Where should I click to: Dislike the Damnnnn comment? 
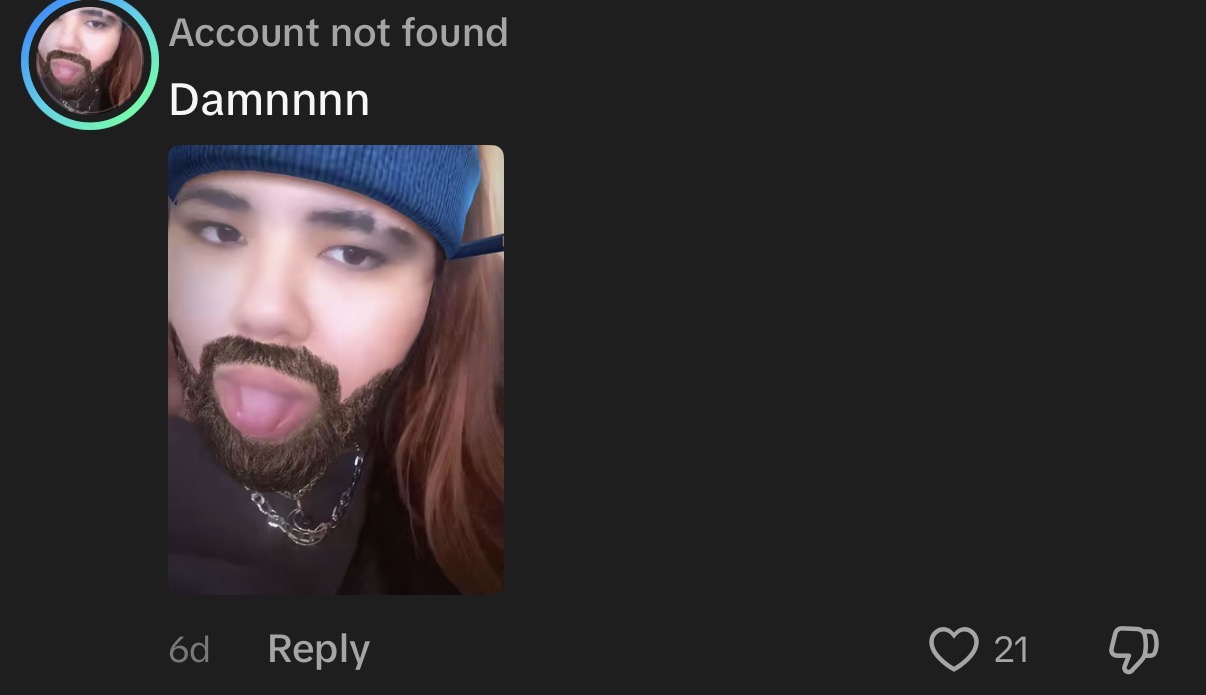[x=1133, y=649]
